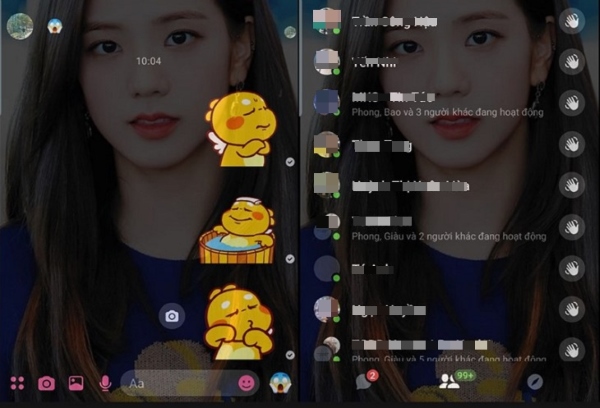Open camera from the message toolbar
The height and width of the screenshot is (408, 600).
click(x=46, y=383)
